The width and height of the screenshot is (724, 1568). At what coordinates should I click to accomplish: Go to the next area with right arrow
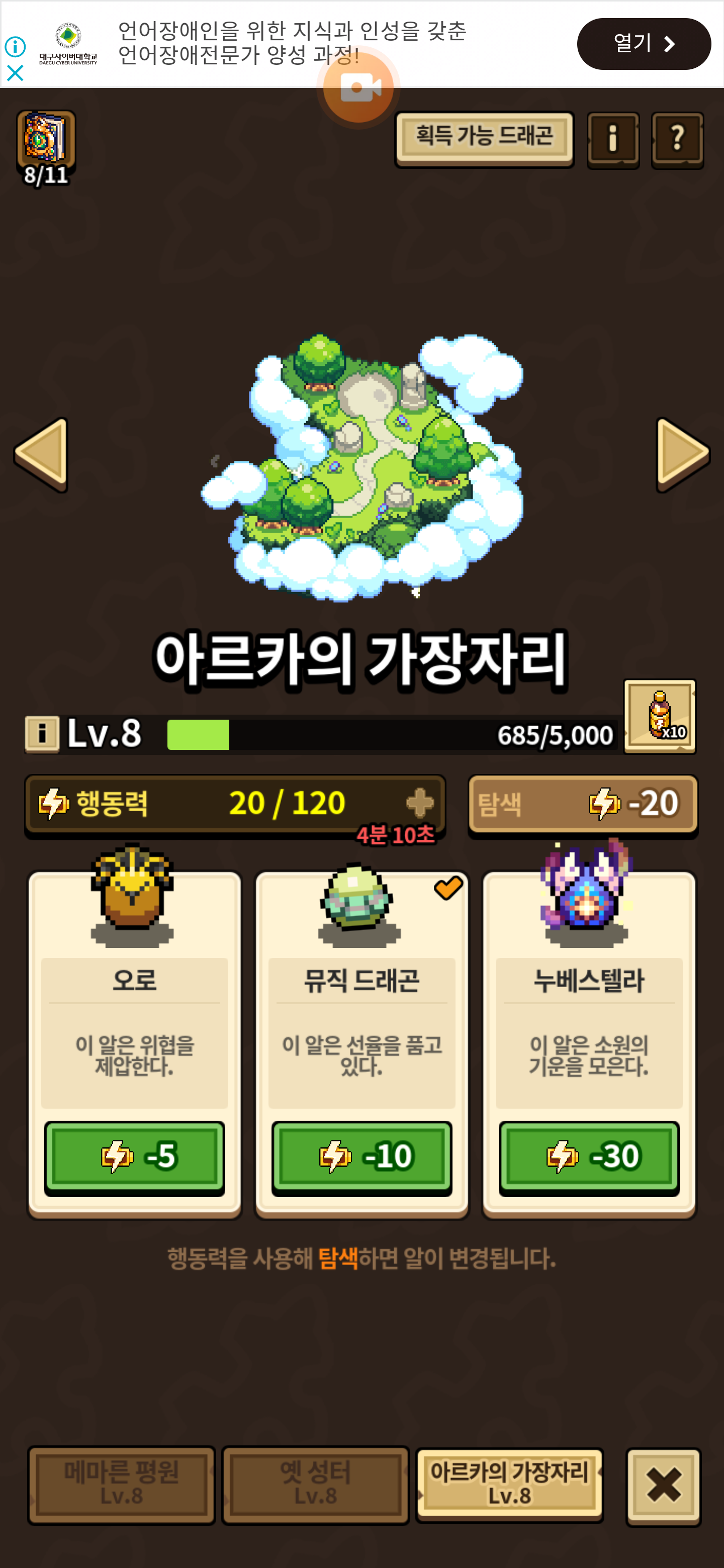tap(683, 454)
